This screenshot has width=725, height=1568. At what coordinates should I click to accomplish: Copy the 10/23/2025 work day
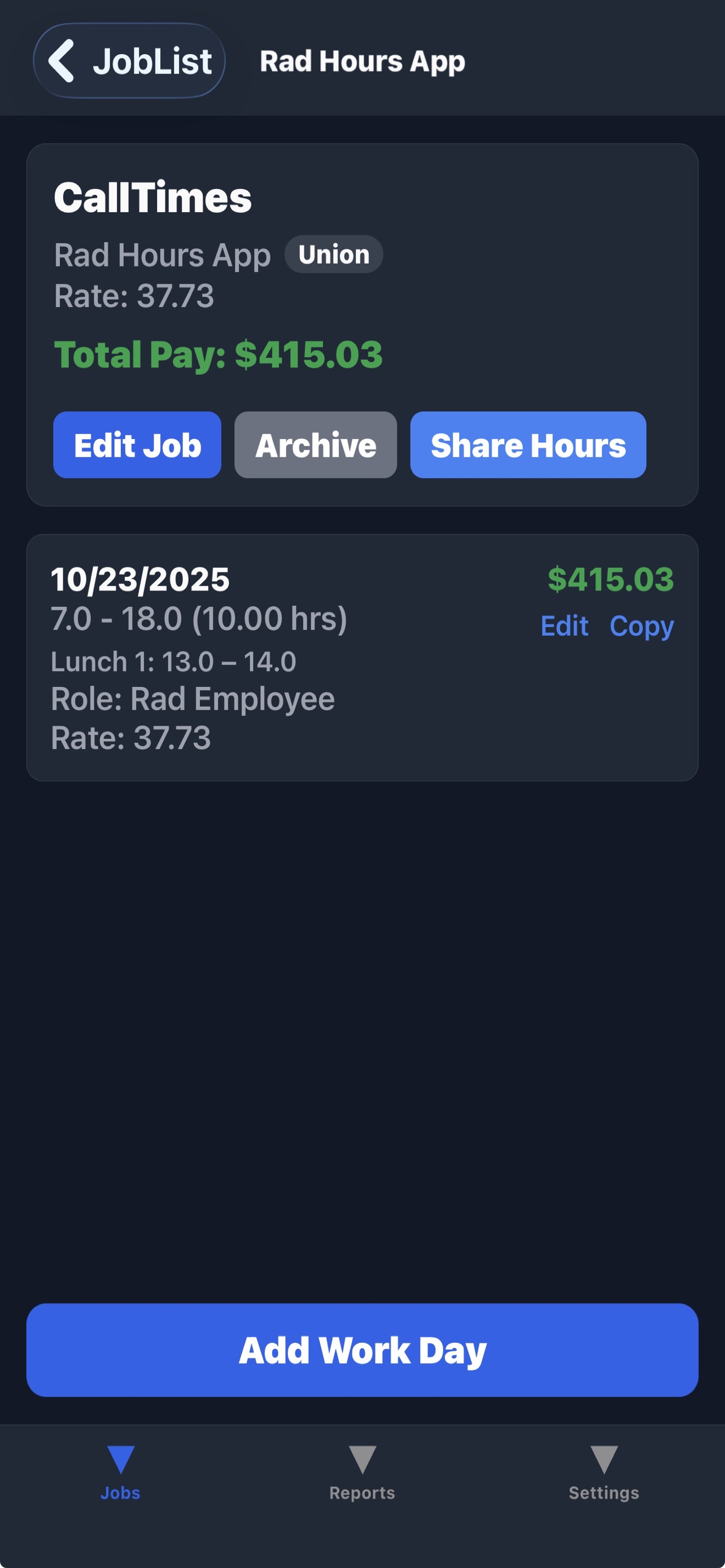click(641, 626)
